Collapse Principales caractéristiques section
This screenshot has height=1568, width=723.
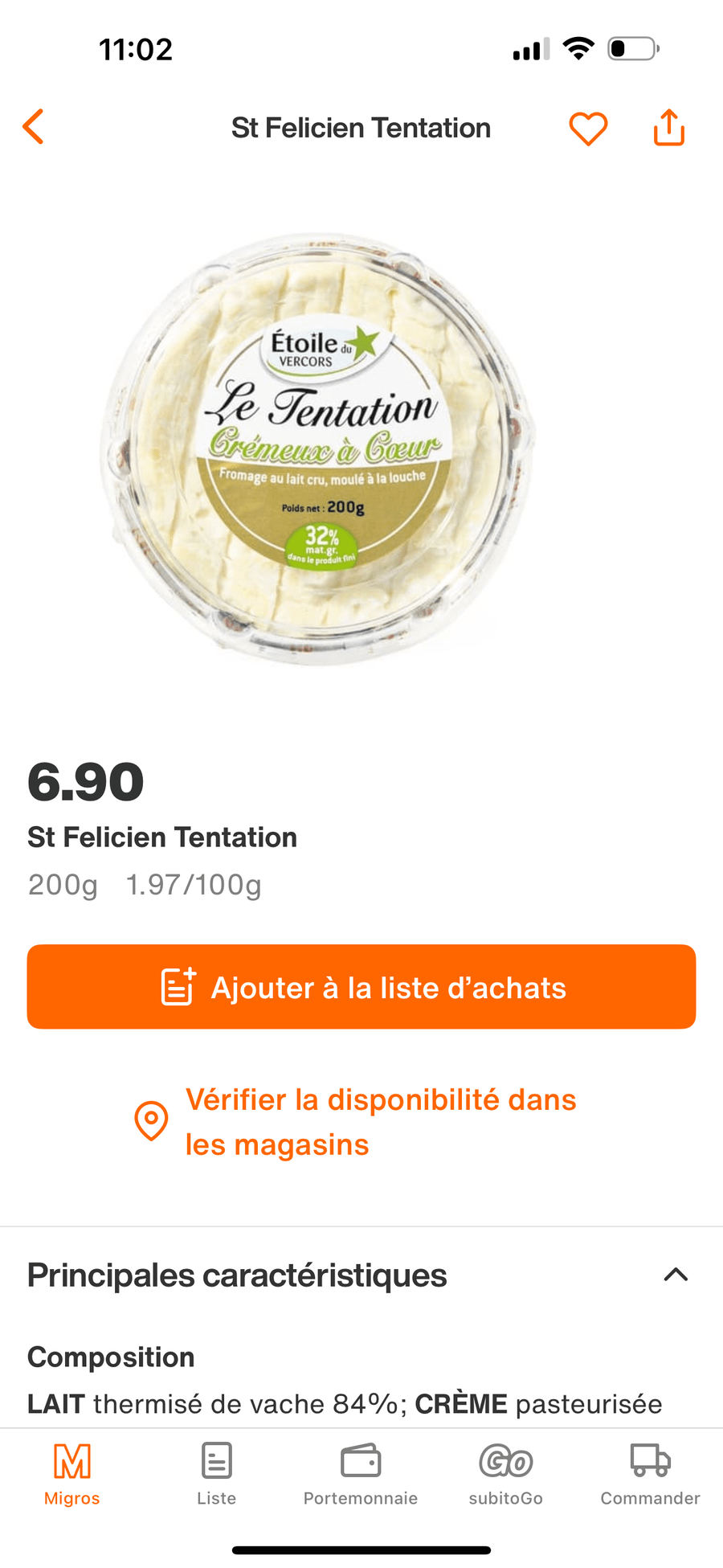tap(676, 1275)
